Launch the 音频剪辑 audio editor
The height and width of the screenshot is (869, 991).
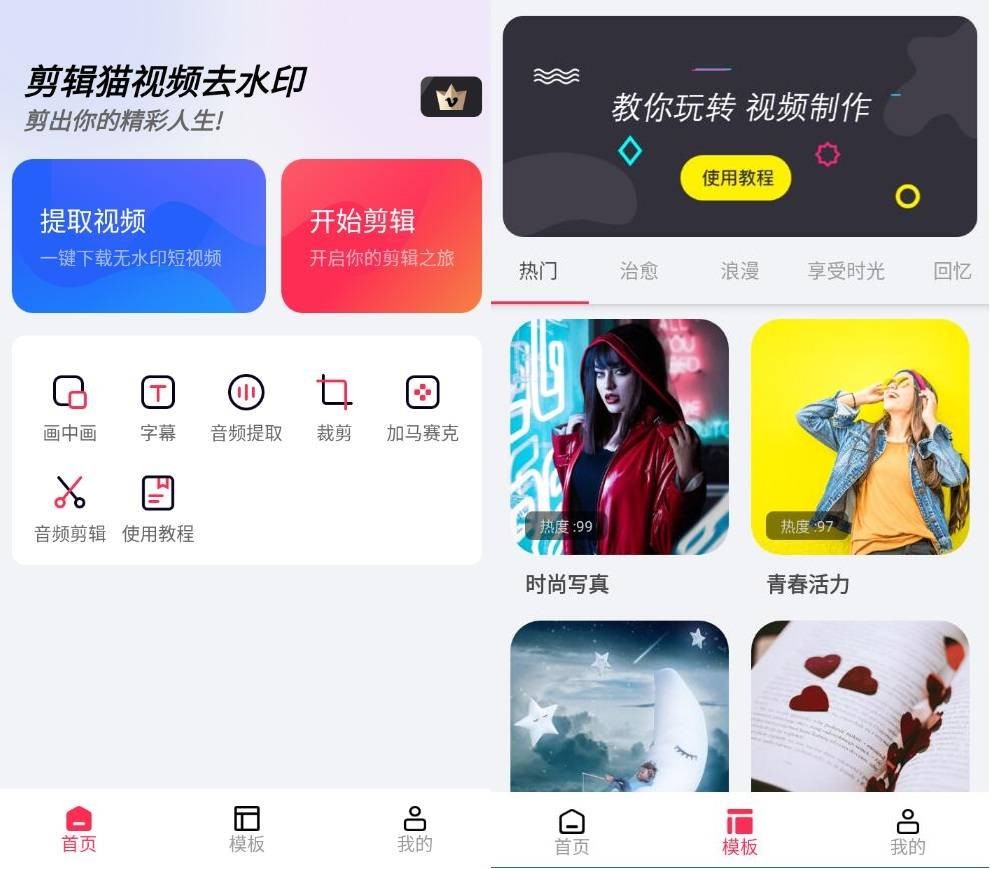[70, 507]
